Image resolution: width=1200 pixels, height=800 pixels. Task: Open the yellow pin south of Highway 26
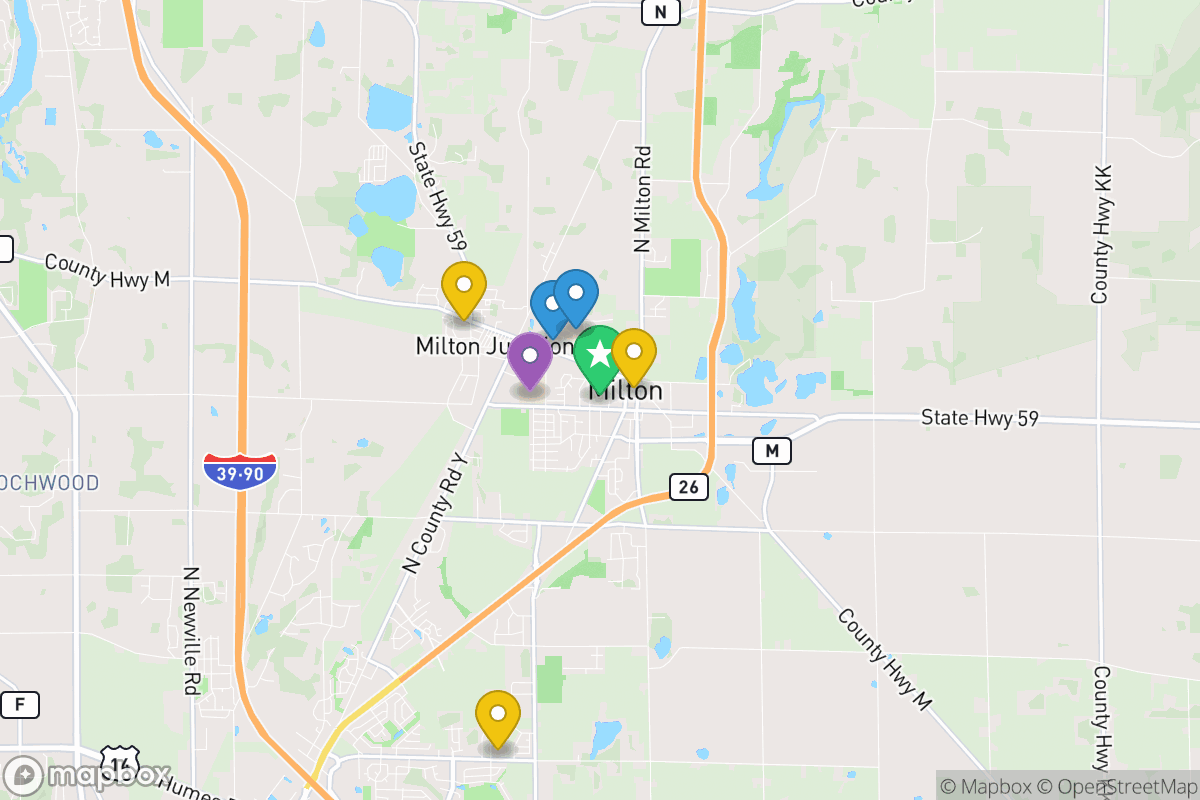coord(498,716)
